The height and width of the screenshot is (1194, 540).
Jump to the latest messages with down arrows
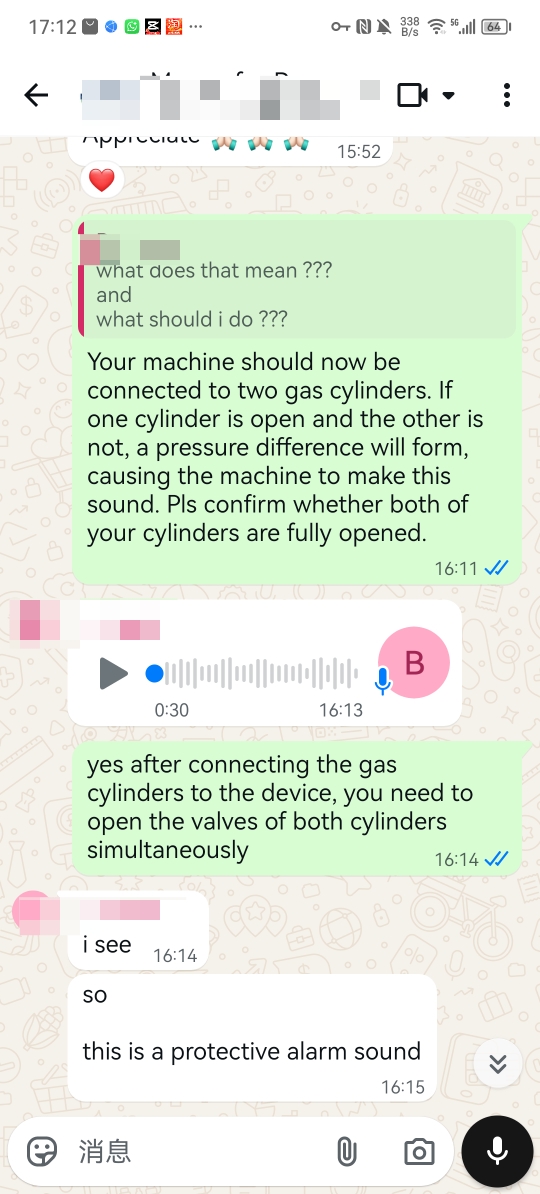[498, 1063]
